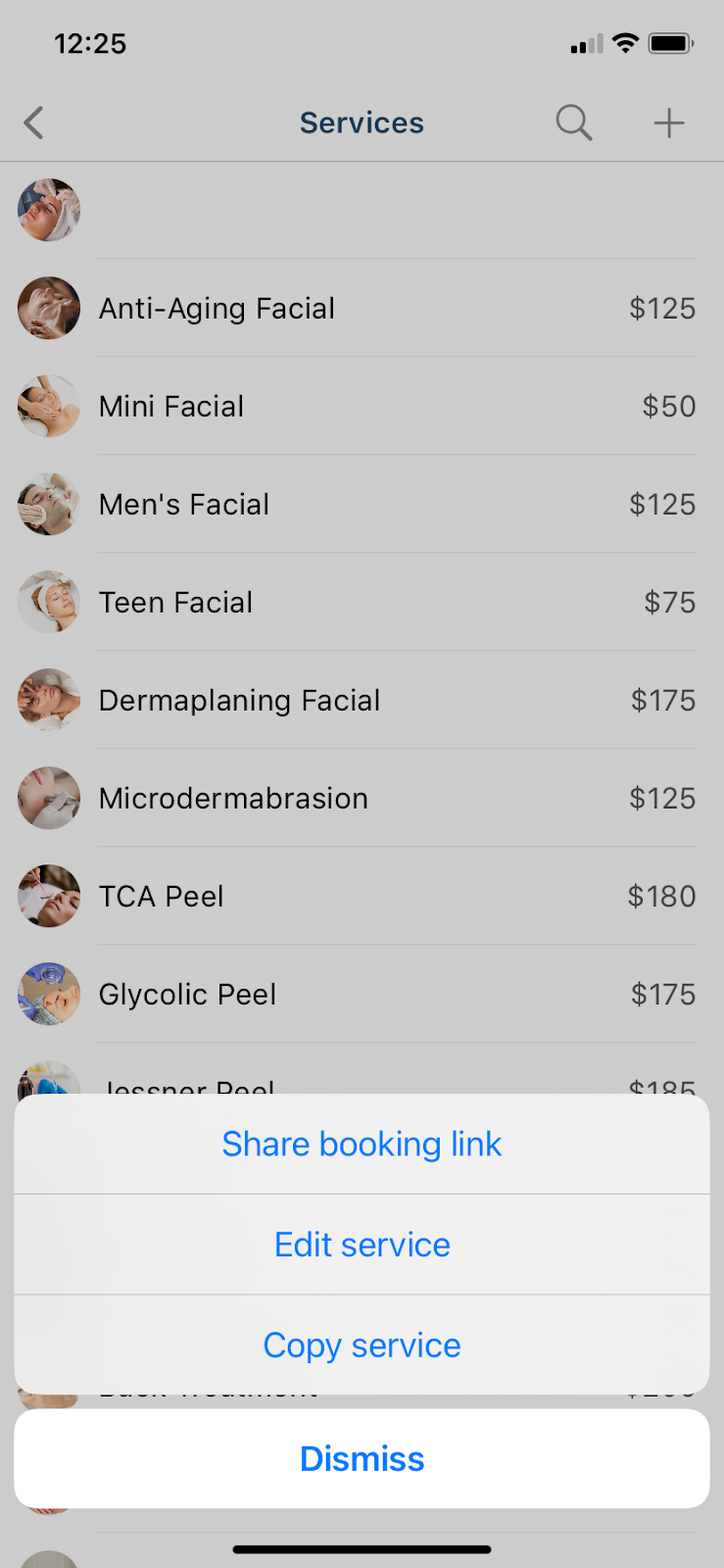Open the services search icon

(574, 122)
